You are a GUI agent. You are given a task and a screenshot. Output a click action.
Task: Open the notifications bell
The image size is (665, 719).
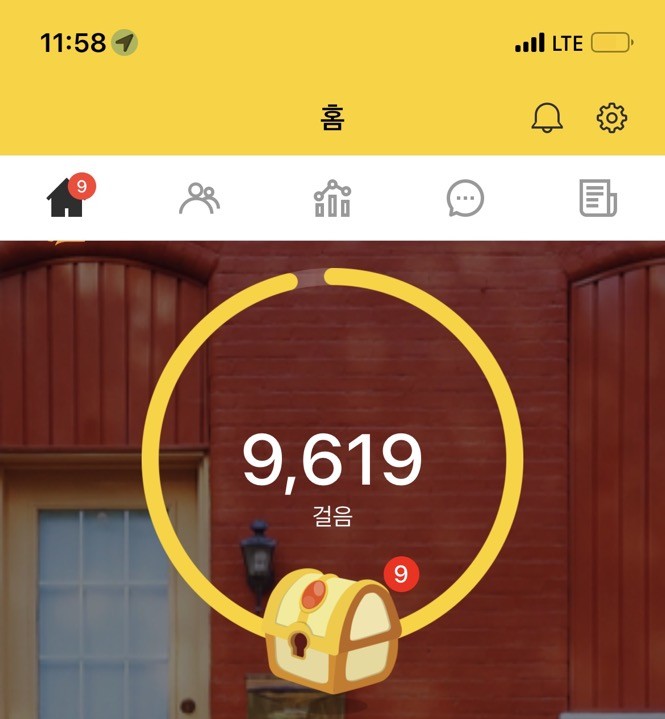coord(546,118)
